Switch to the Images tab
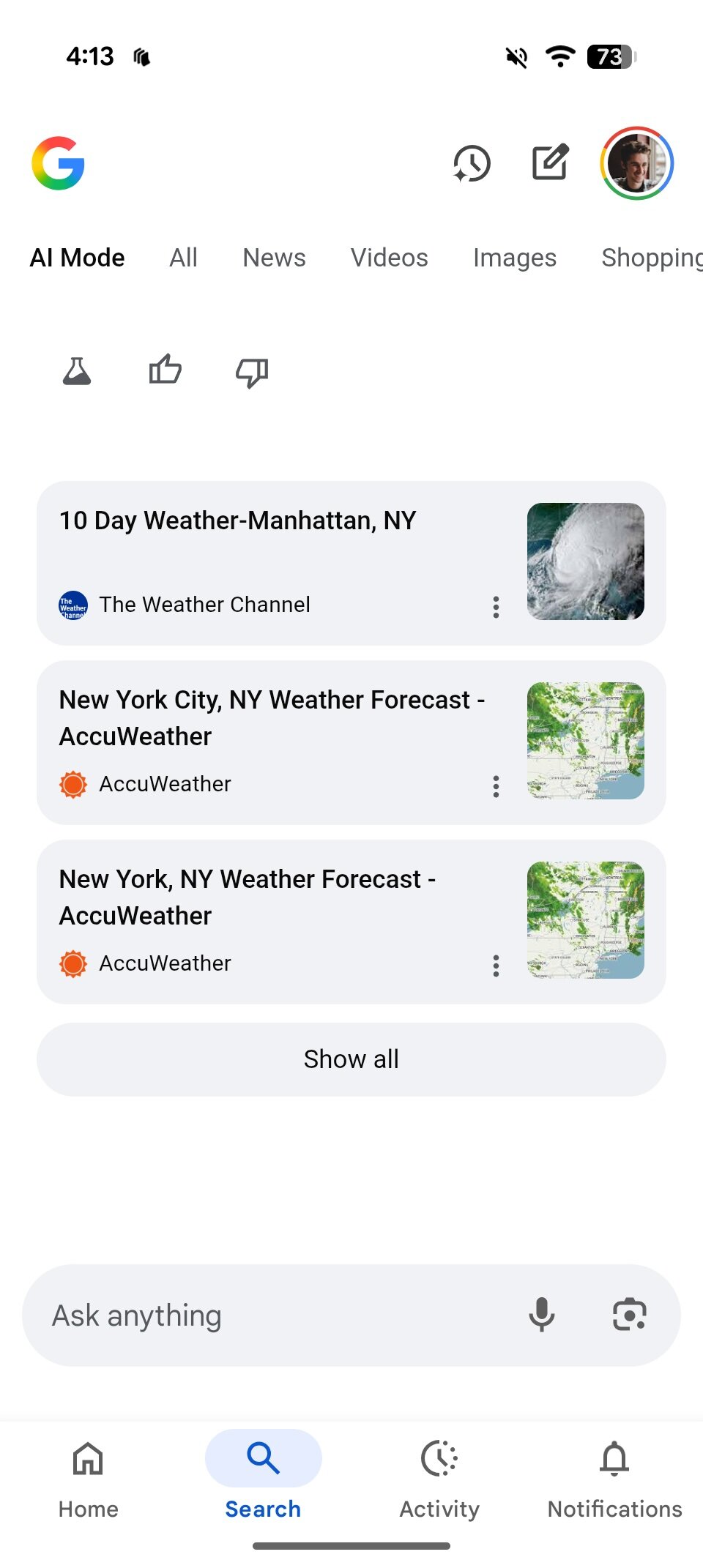Screen dimensions: 703x1568 (514, 258)
